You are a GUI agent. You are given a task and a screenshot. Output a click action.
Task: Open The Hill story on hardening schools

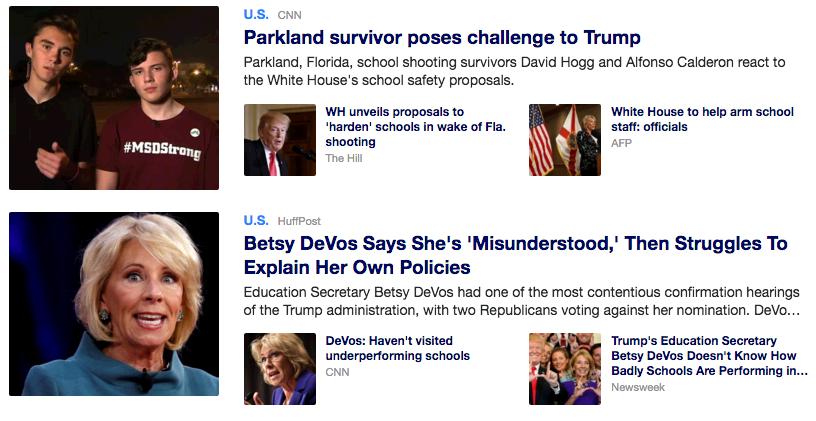(x=415, y=127)
